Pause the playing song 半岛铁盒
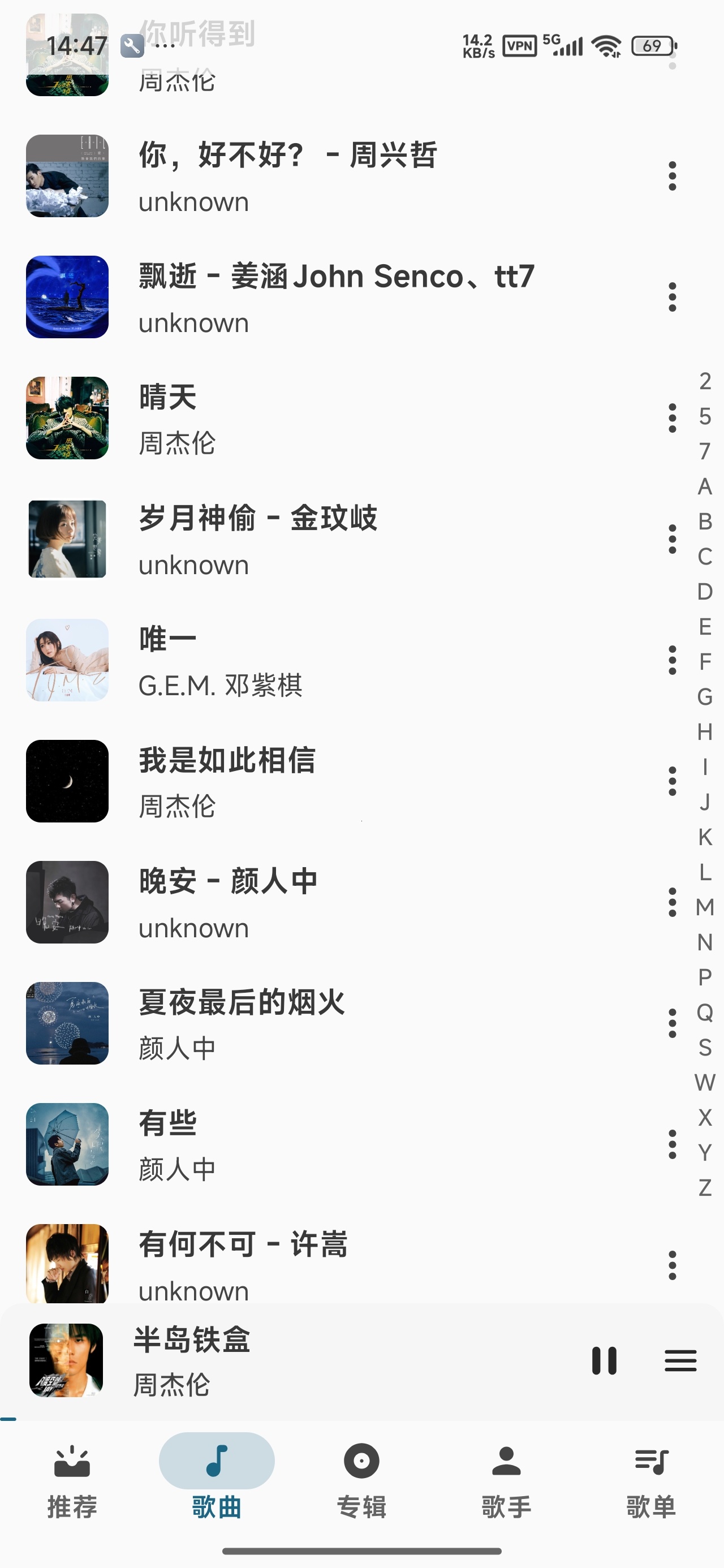724x1568 pixels. [x=604, y=1360]
